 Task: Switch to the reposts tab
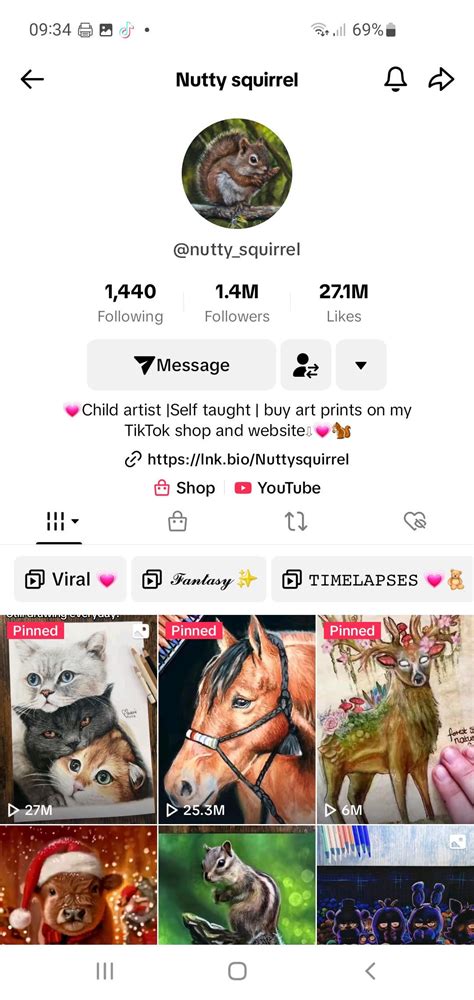click(x=296, y=522)
